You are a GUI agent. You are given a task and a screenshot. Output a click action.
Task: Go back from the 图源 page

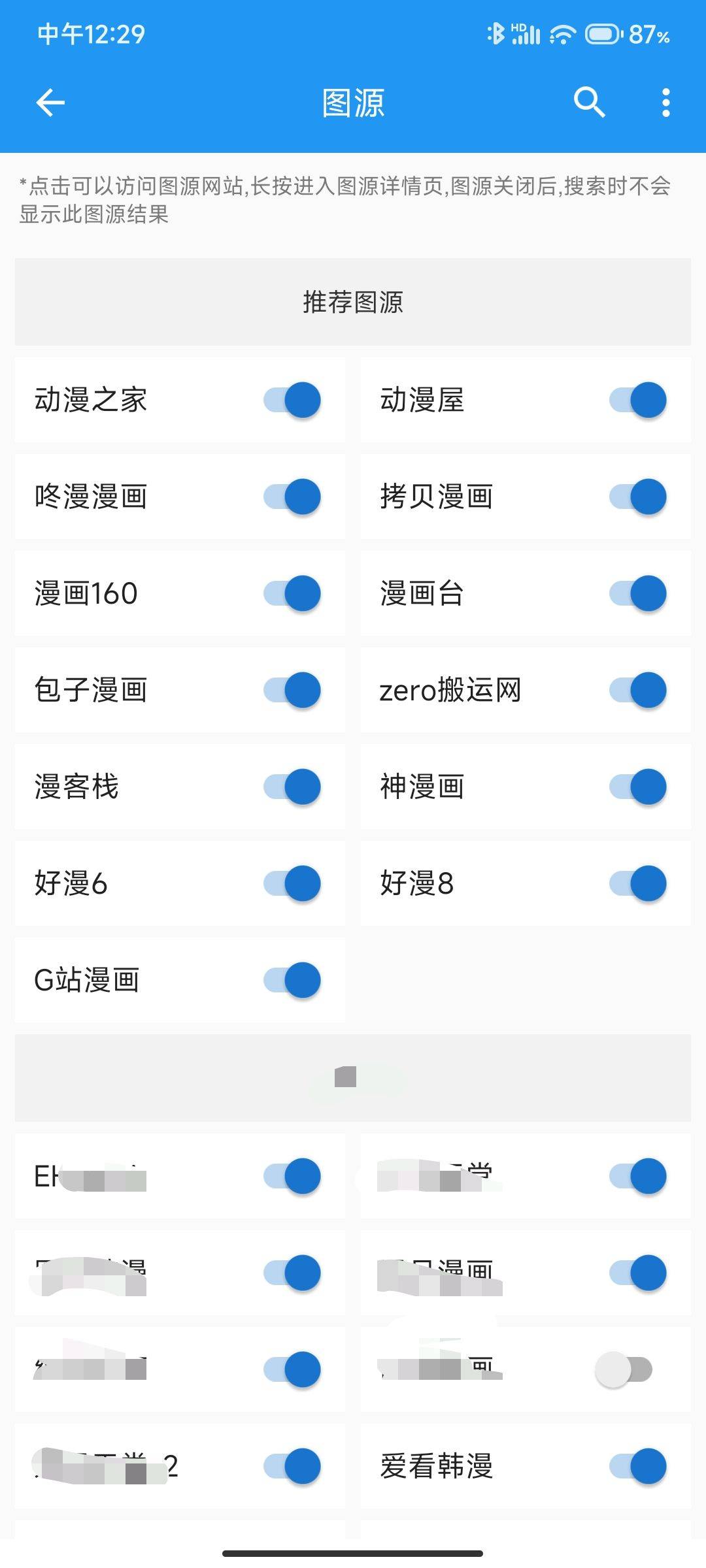pos(50,103)
